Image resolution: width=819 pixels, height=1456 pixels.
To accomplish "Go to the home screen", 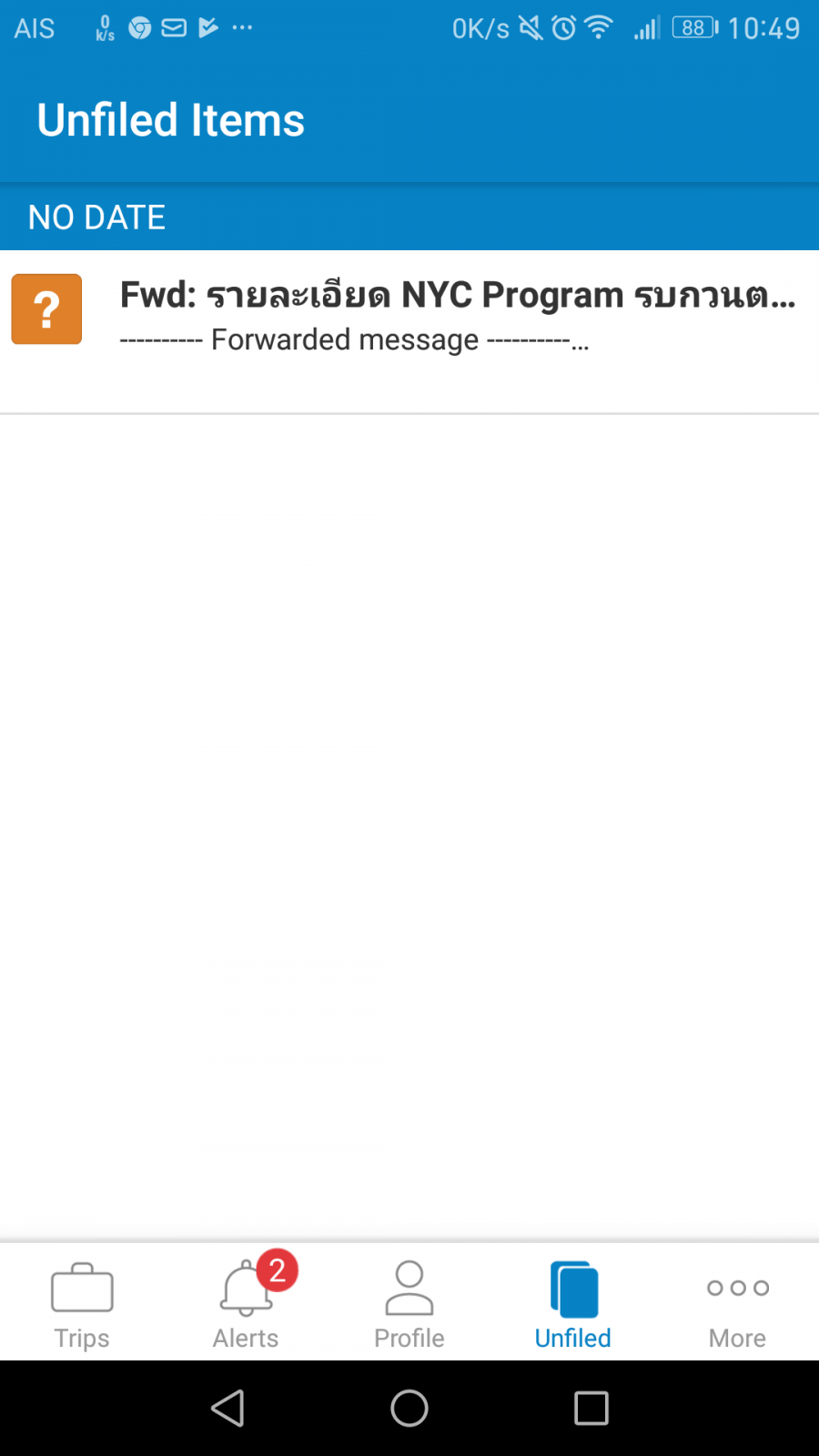I will [x=409, y=1408].
